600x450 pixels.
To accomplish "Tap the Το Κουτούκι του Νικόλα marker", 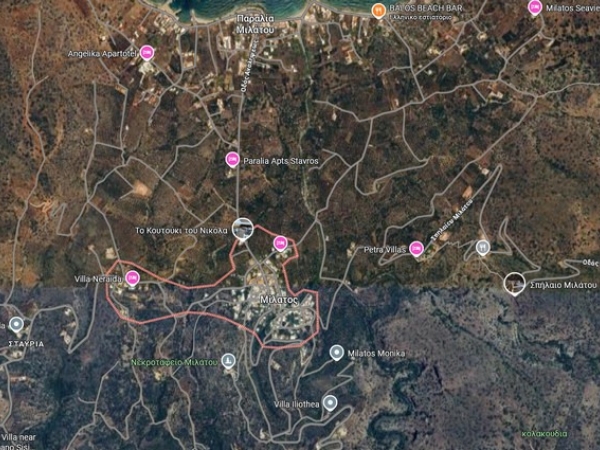I will pyautogui.click(x=242, y=228).
